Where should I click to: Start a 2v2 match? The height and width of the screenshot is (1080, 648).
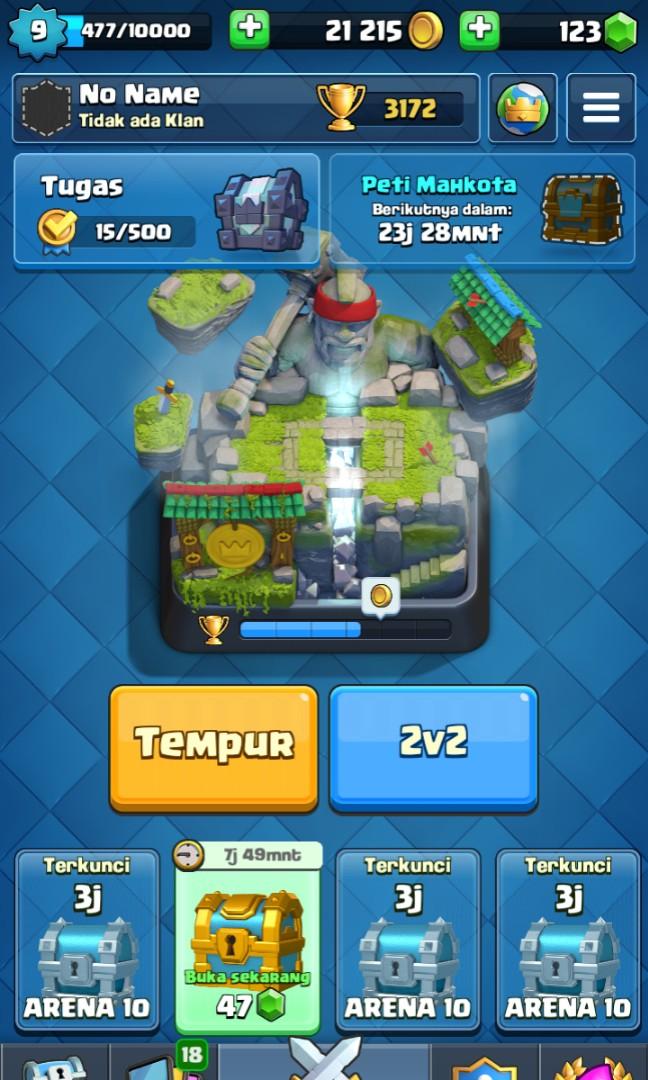(433, 744)
